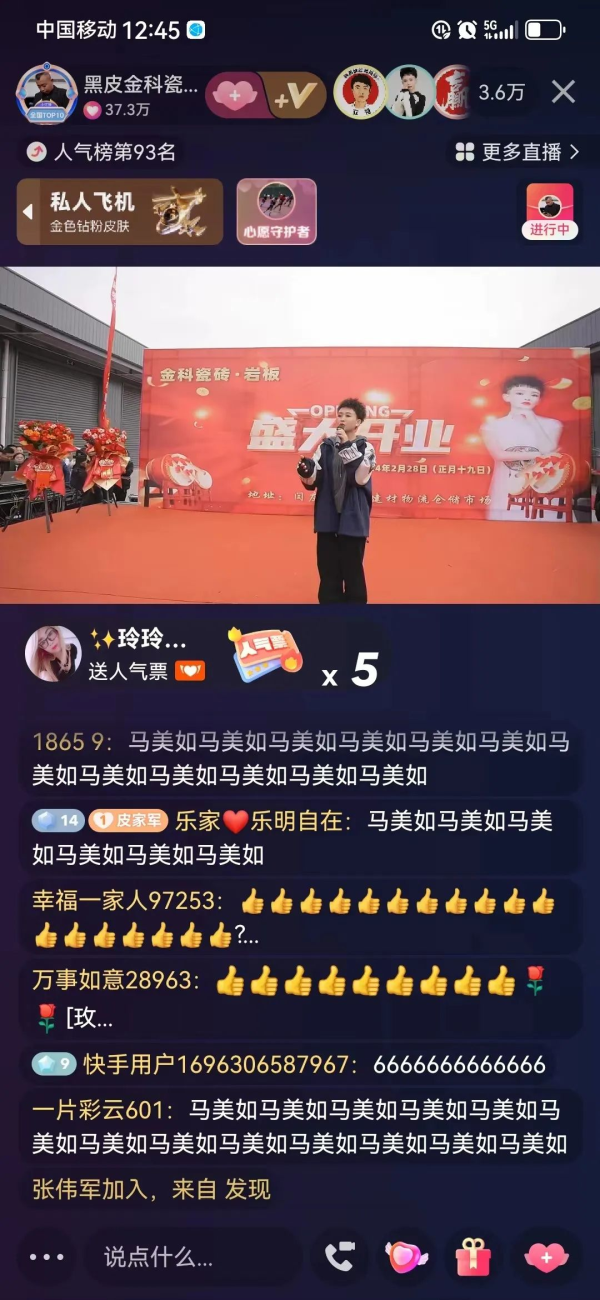
Task: Open the 进行中 activity badge
Action: pos(549,211)
